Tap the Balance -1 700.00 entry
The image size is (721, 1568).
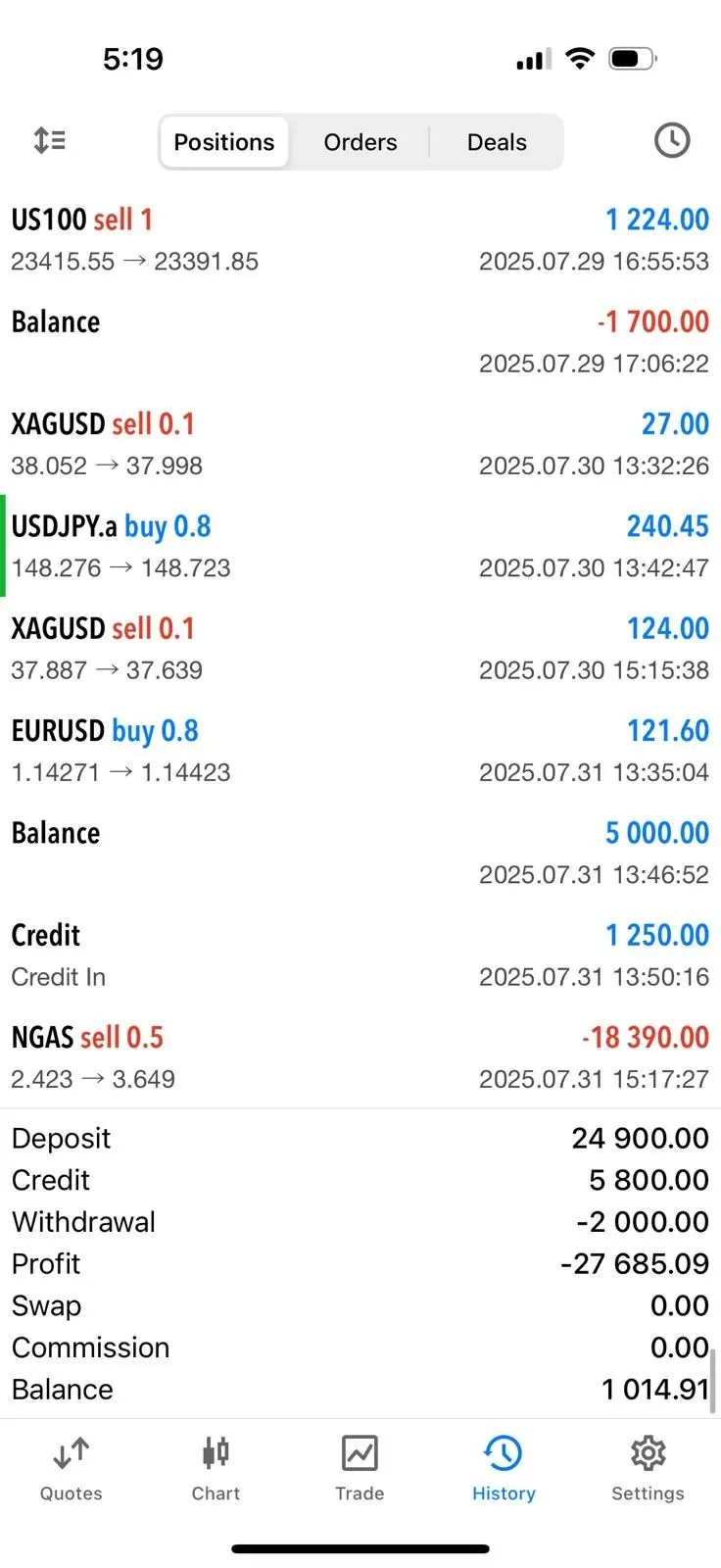coord(360,341)
